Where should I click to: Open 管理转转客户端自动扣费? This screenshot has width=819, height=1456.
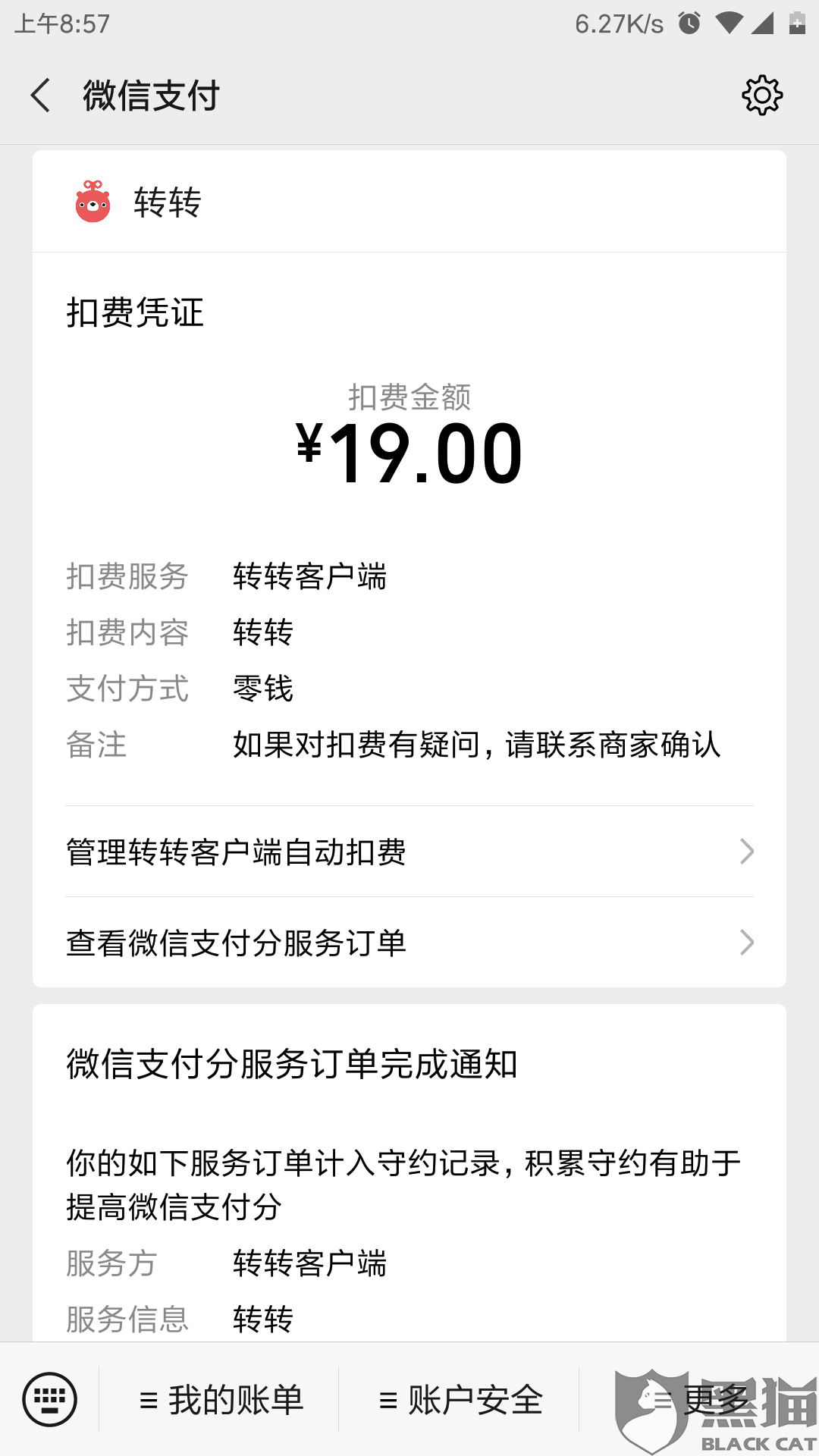(409, 852)
